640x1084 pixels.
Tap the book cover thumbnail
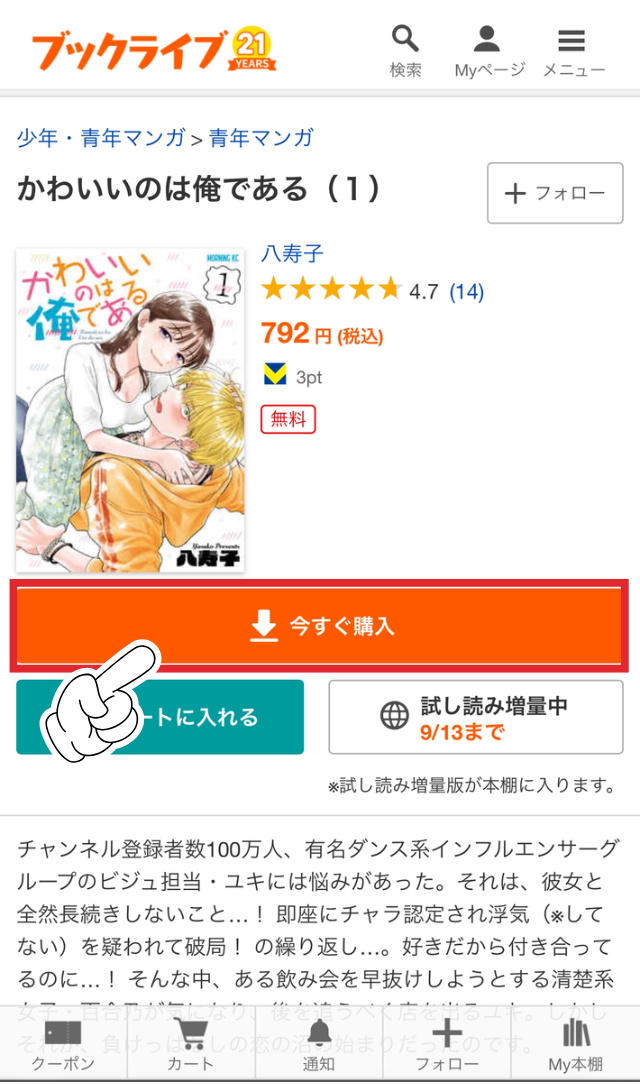[x=130, y=410]
